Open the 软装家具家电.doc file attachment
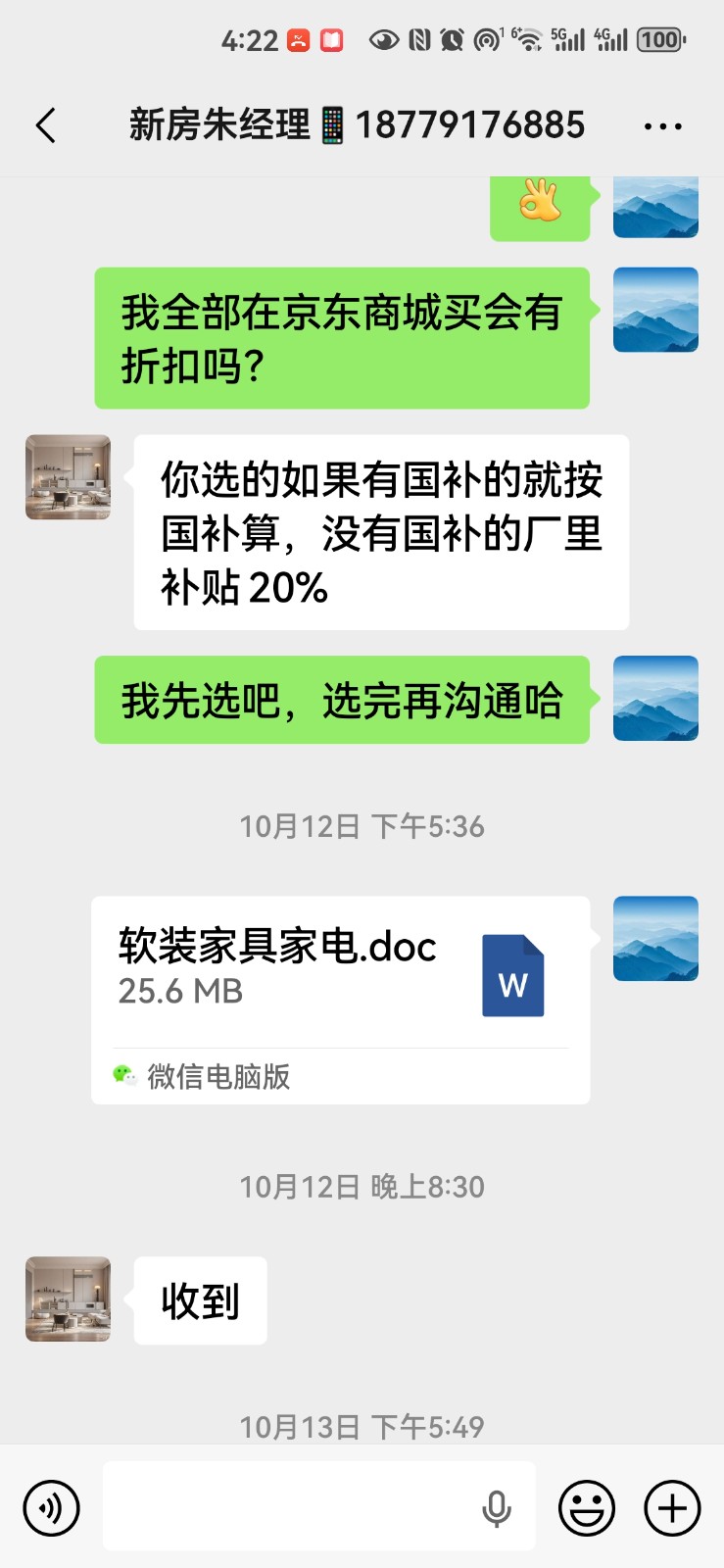The height and width of the screenshot is (1568, 724). pyautogui.click(x=340, y=1000)
